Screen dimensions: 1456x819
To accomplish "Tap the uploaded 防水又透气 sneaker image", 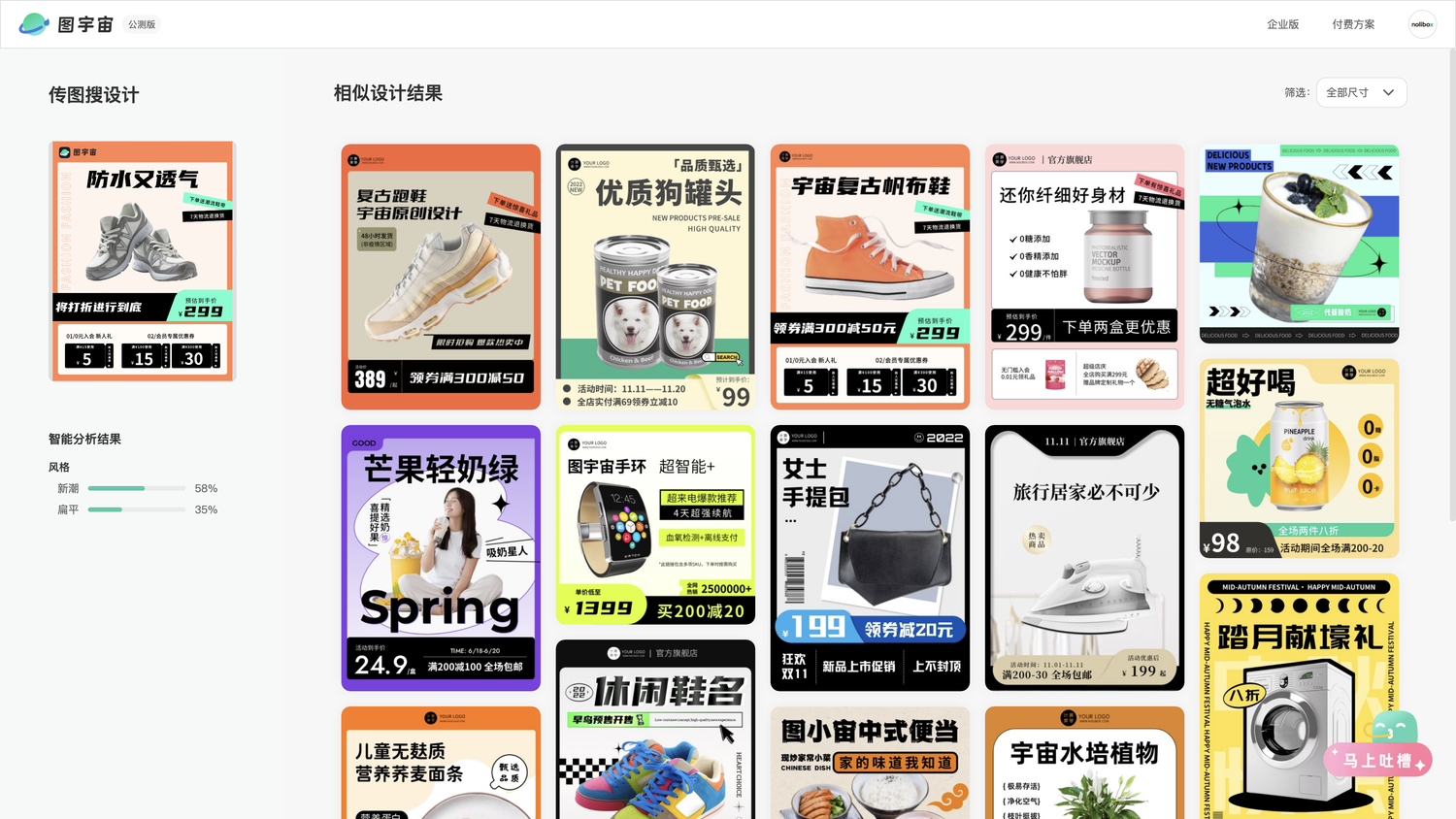I will 143,260.
